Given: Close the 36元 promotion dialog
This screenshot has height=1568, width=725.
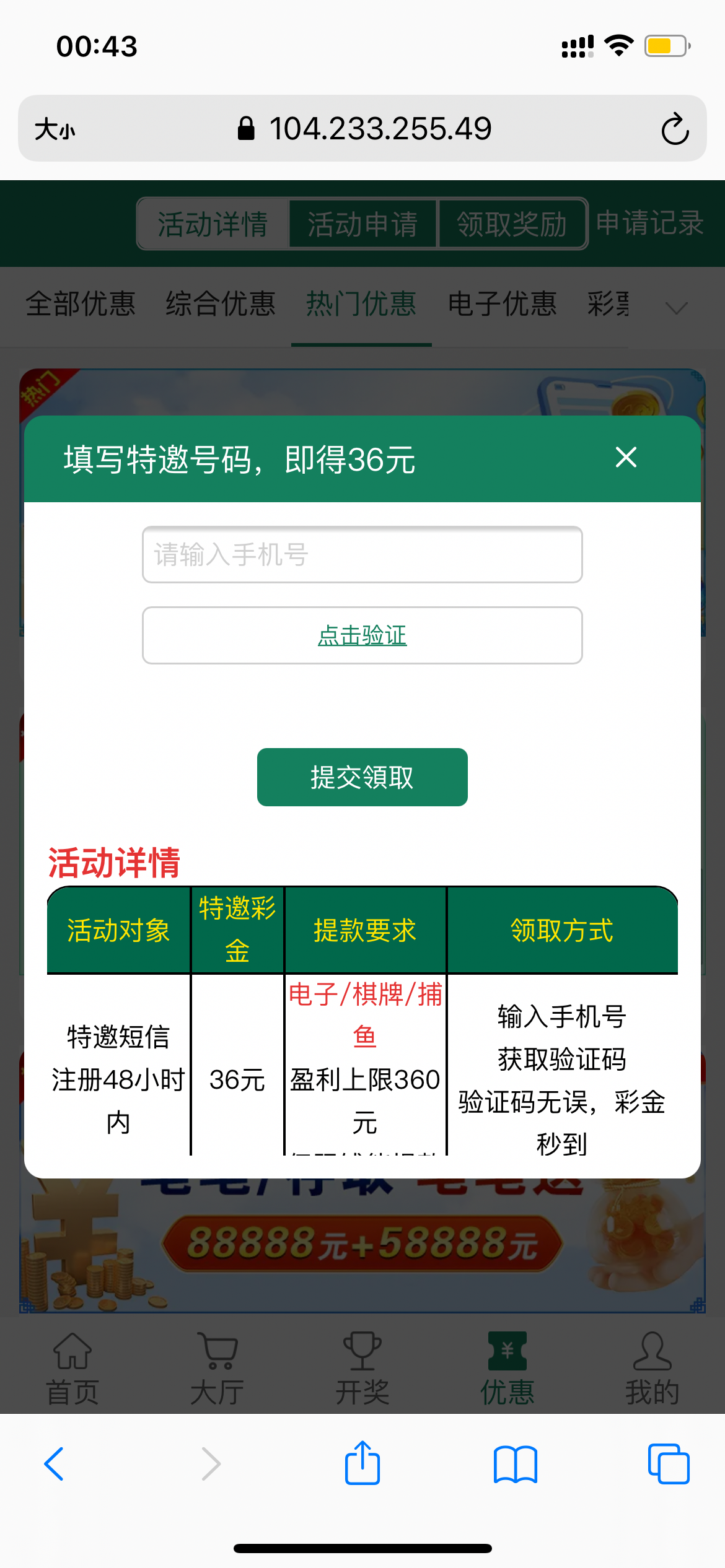Looking at the screenshot, I should (x=626, y=458).
